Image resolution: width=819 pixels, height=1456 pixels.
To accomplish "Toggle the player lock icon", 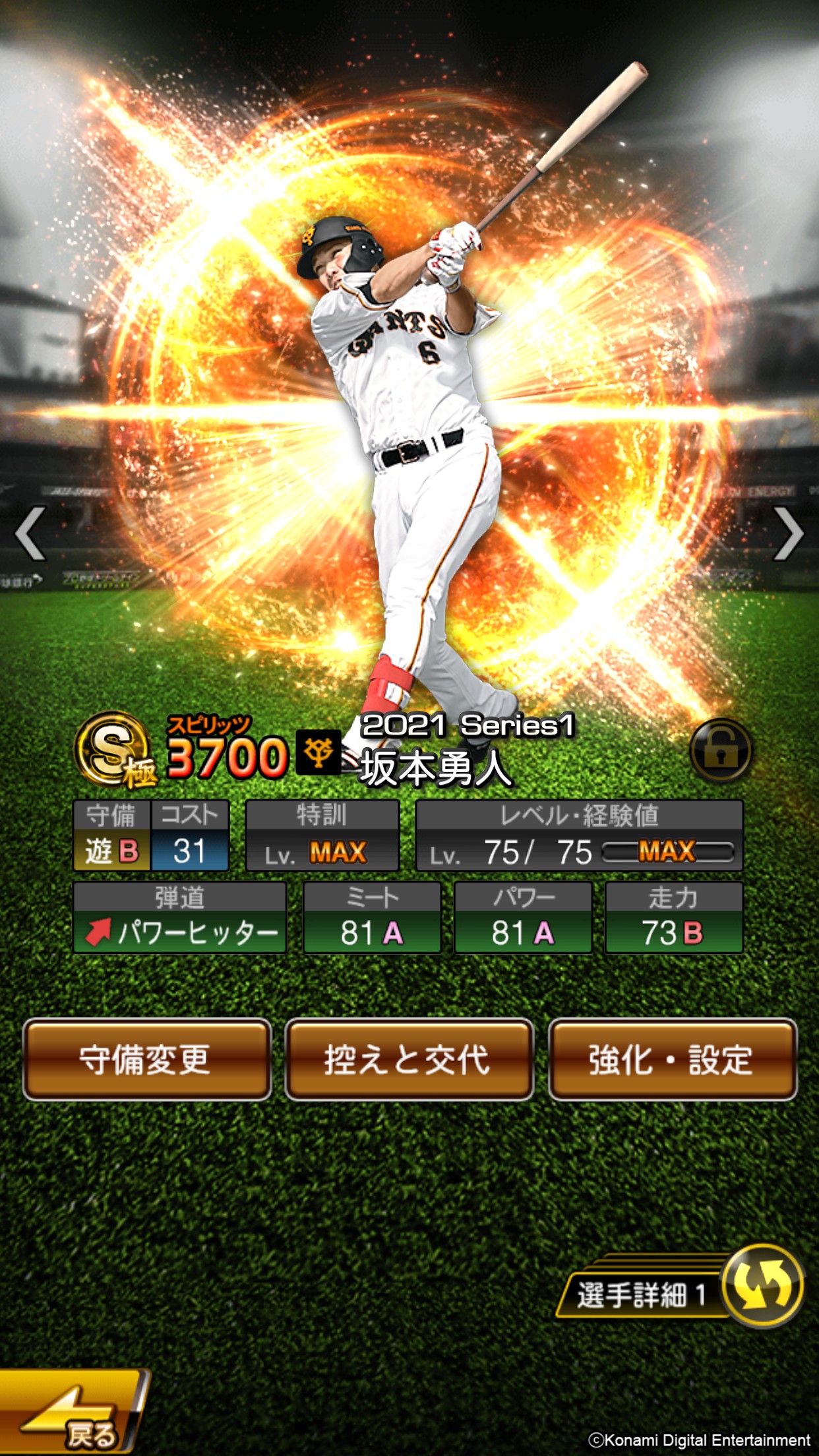I will (x=721, y=751).
